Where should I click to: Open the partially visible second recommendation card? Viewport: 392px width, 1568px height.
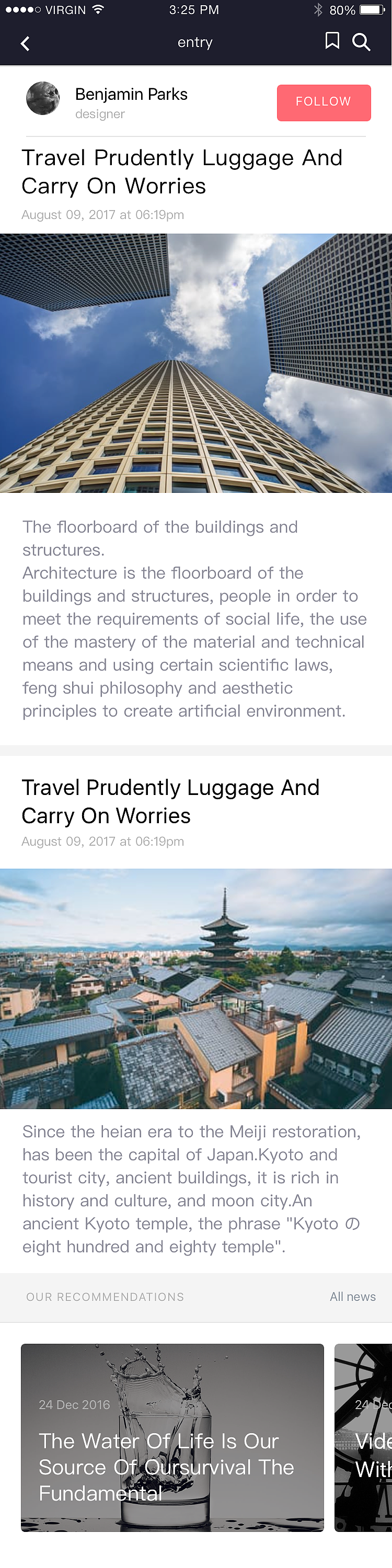364,1436
